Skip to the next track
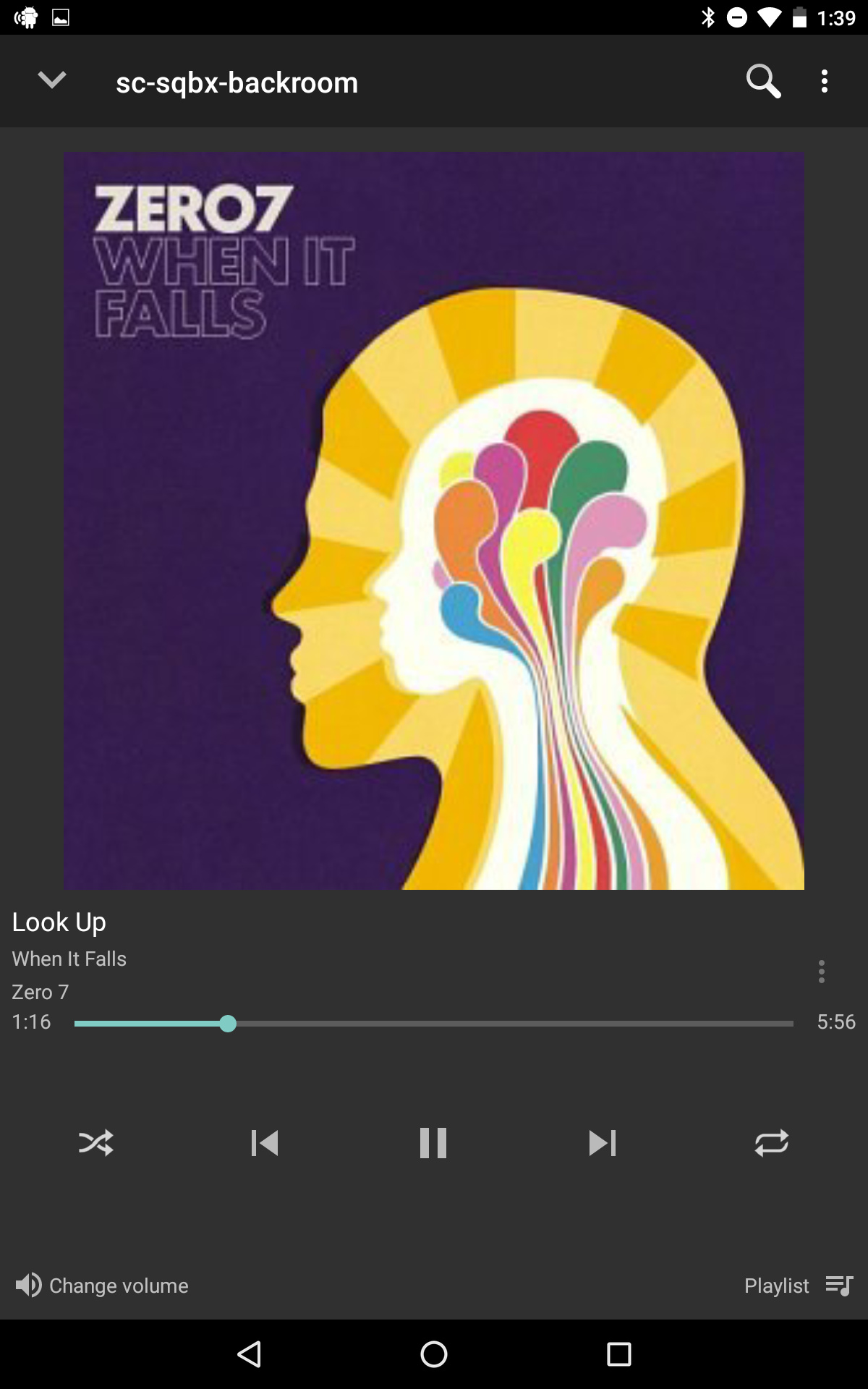868x1389 pixels. click(x=603, y=1143)
